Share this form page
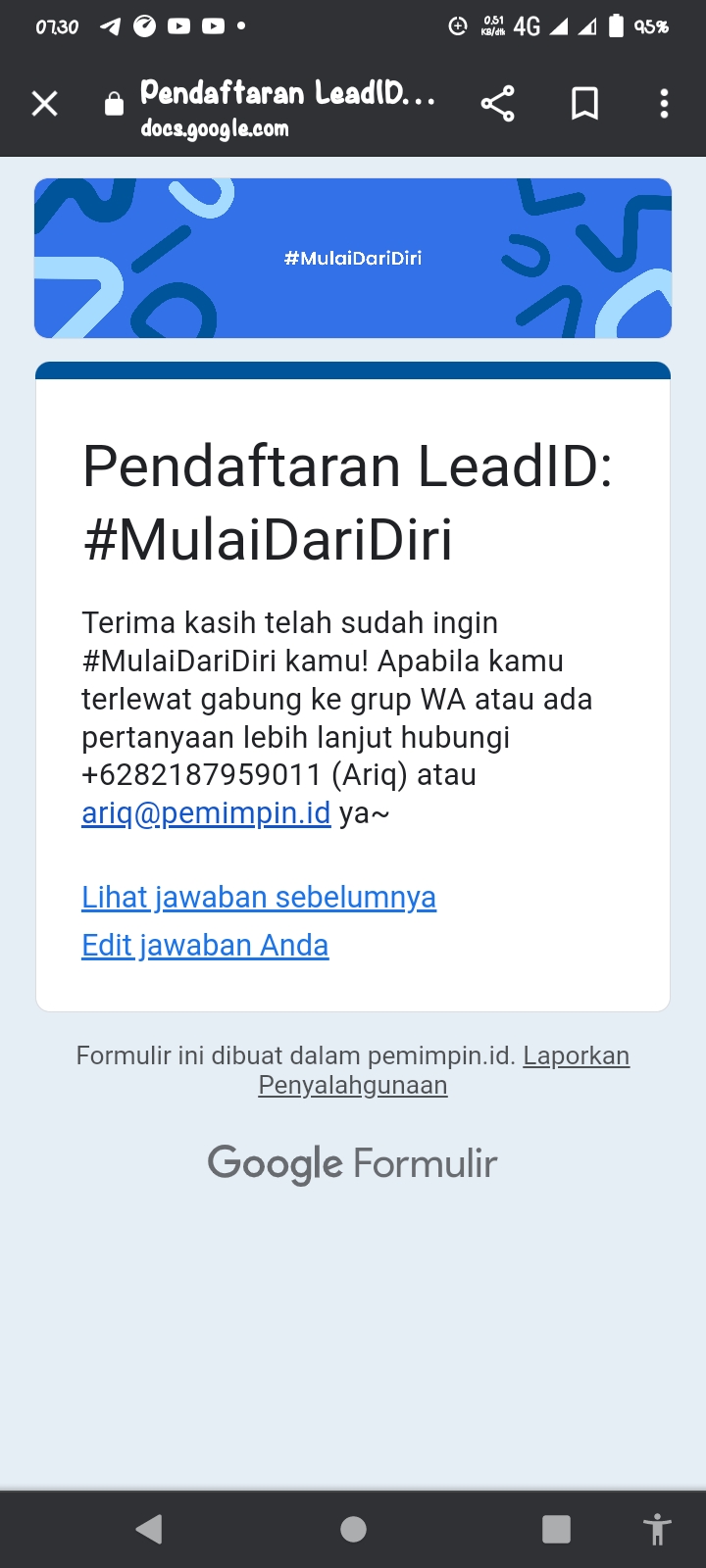Viewport: 706px width, 1568px height. (x=498, y=103)
